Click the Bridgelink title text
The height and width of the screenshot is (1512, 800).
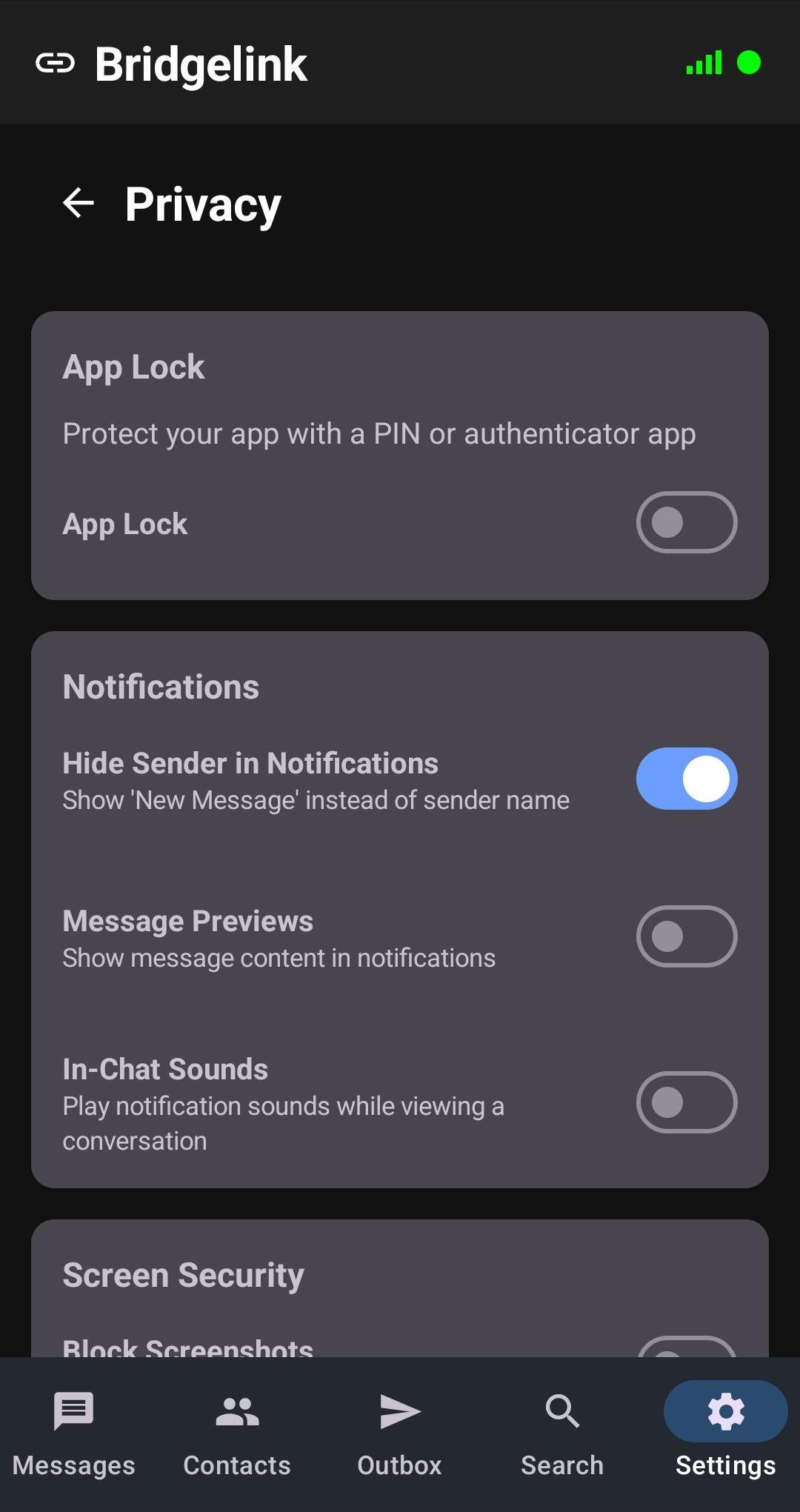(200, 64)
